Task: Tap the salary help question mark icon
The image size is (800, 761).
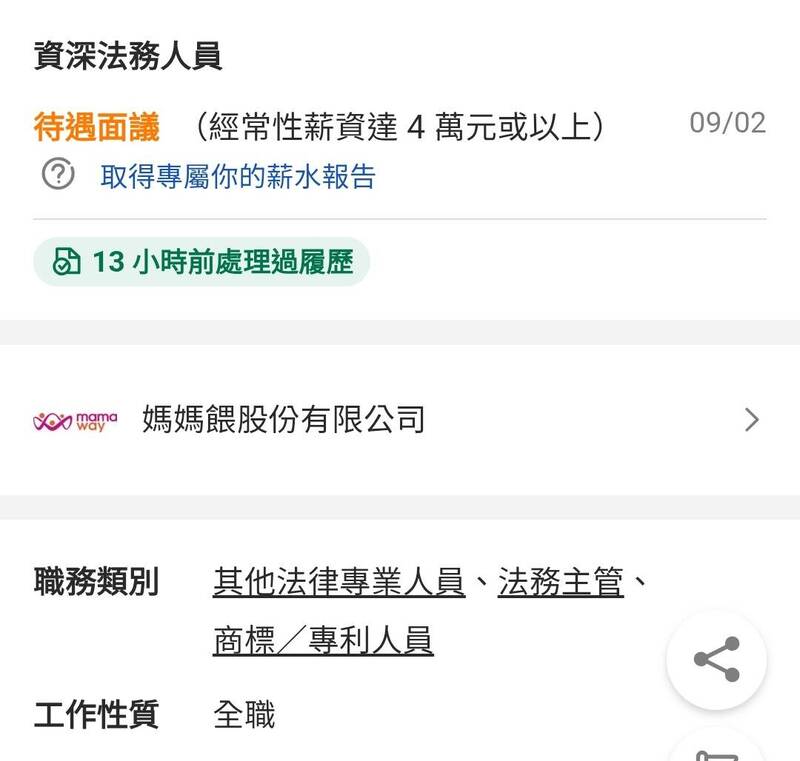Action: pyautogui.click(x=58, y=175)
